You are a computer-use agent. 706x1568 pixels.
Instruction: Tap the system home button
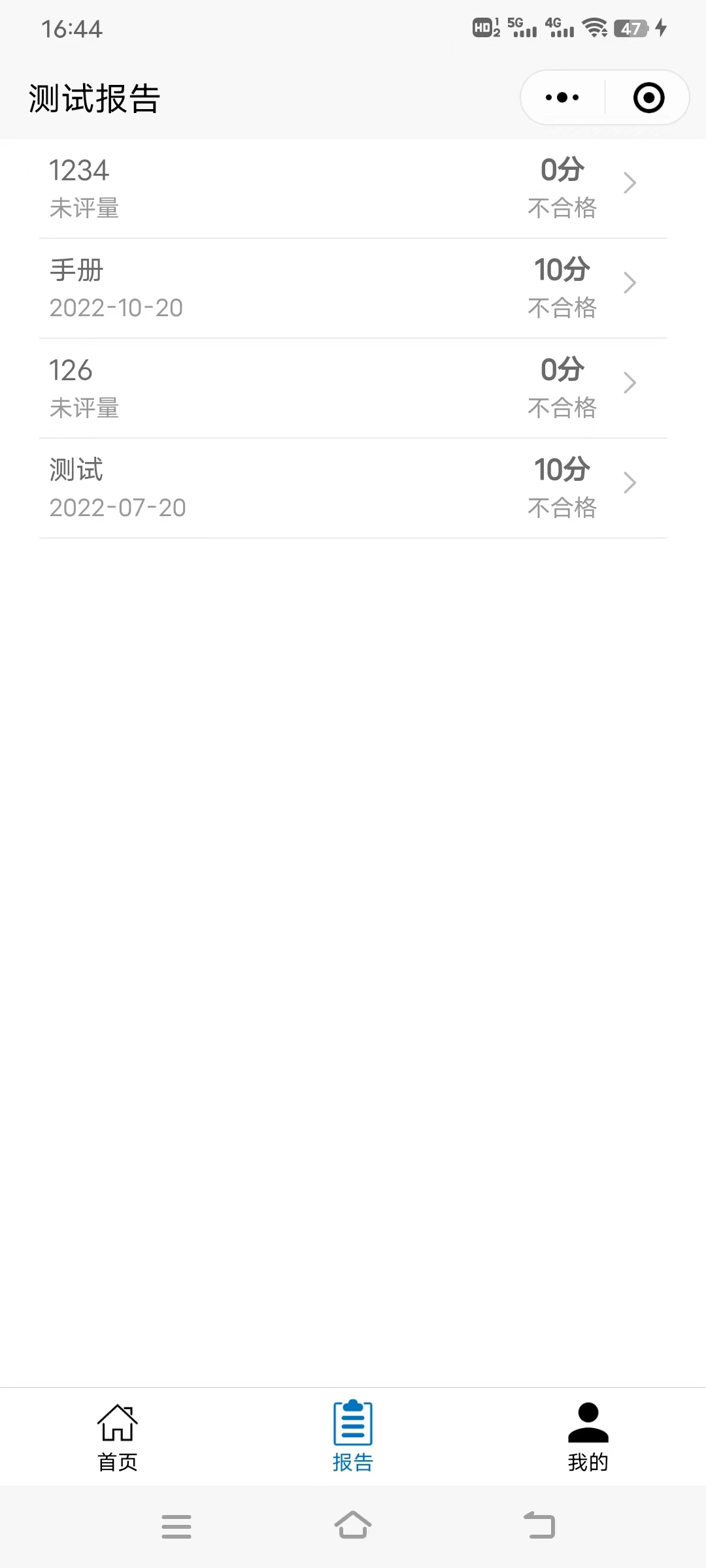353,1526
